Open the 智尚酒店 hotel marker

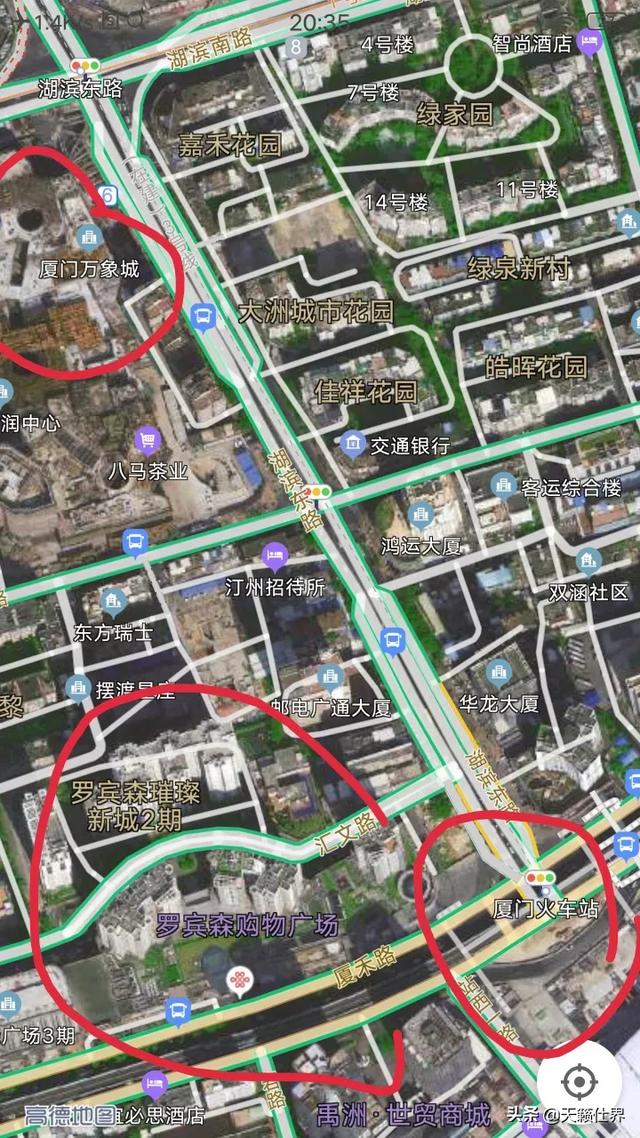(x=589, y=41)
